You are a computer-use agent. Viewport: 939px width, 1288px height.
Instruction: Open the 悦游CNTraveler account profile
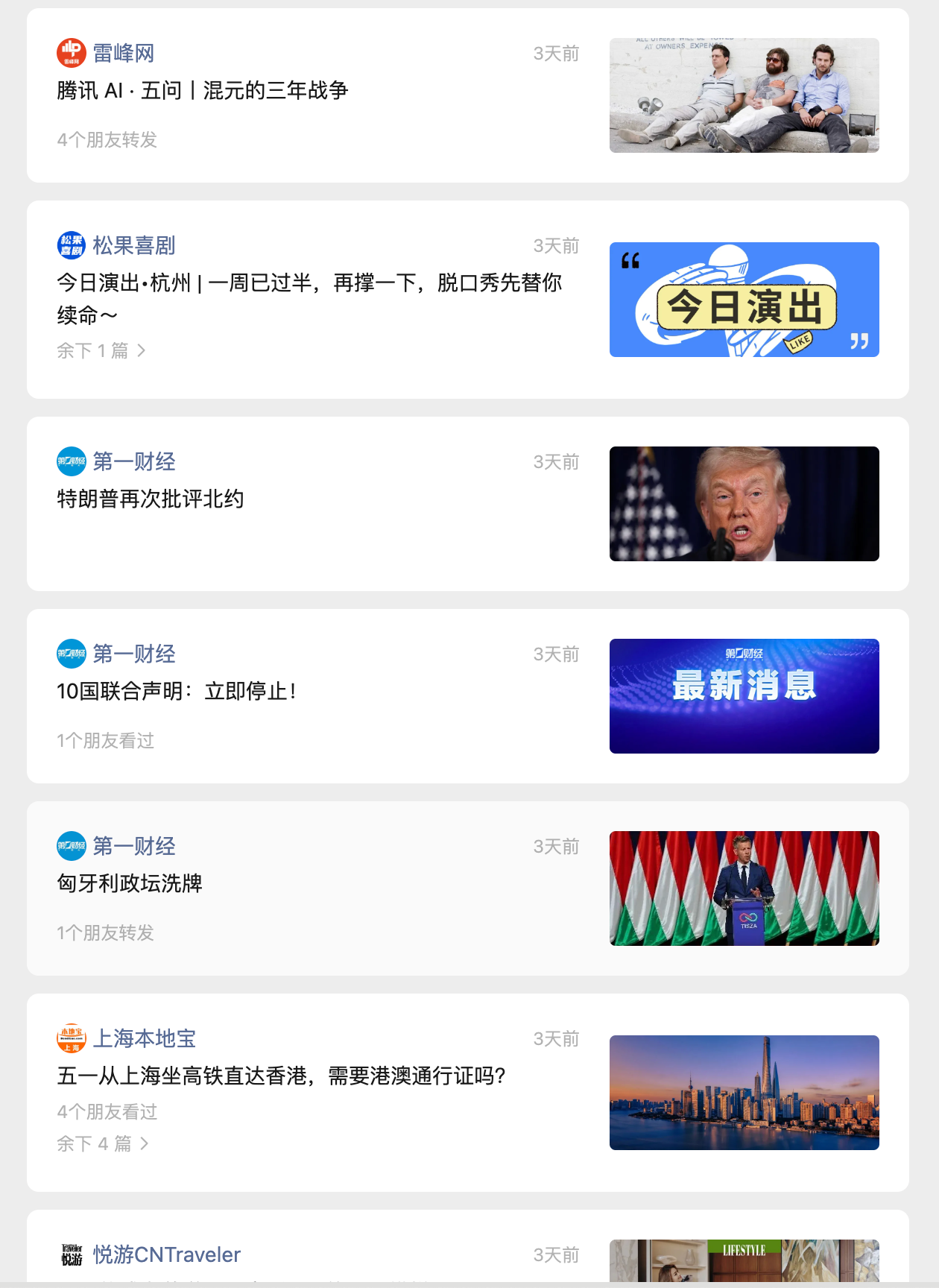tap(166, 1255)
